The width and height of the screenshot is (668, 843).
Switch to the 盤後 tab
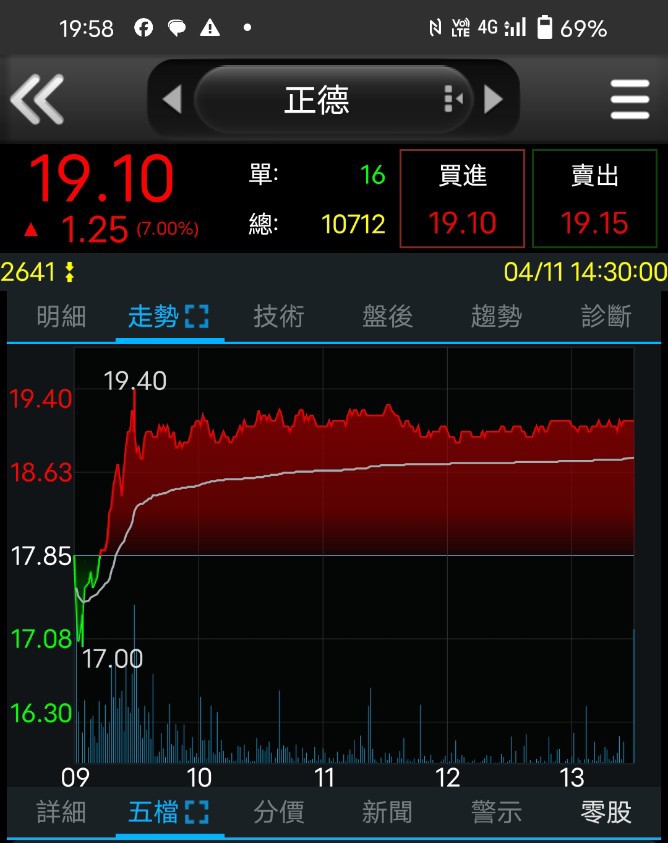pyautogui.click(x=387, y=317)
